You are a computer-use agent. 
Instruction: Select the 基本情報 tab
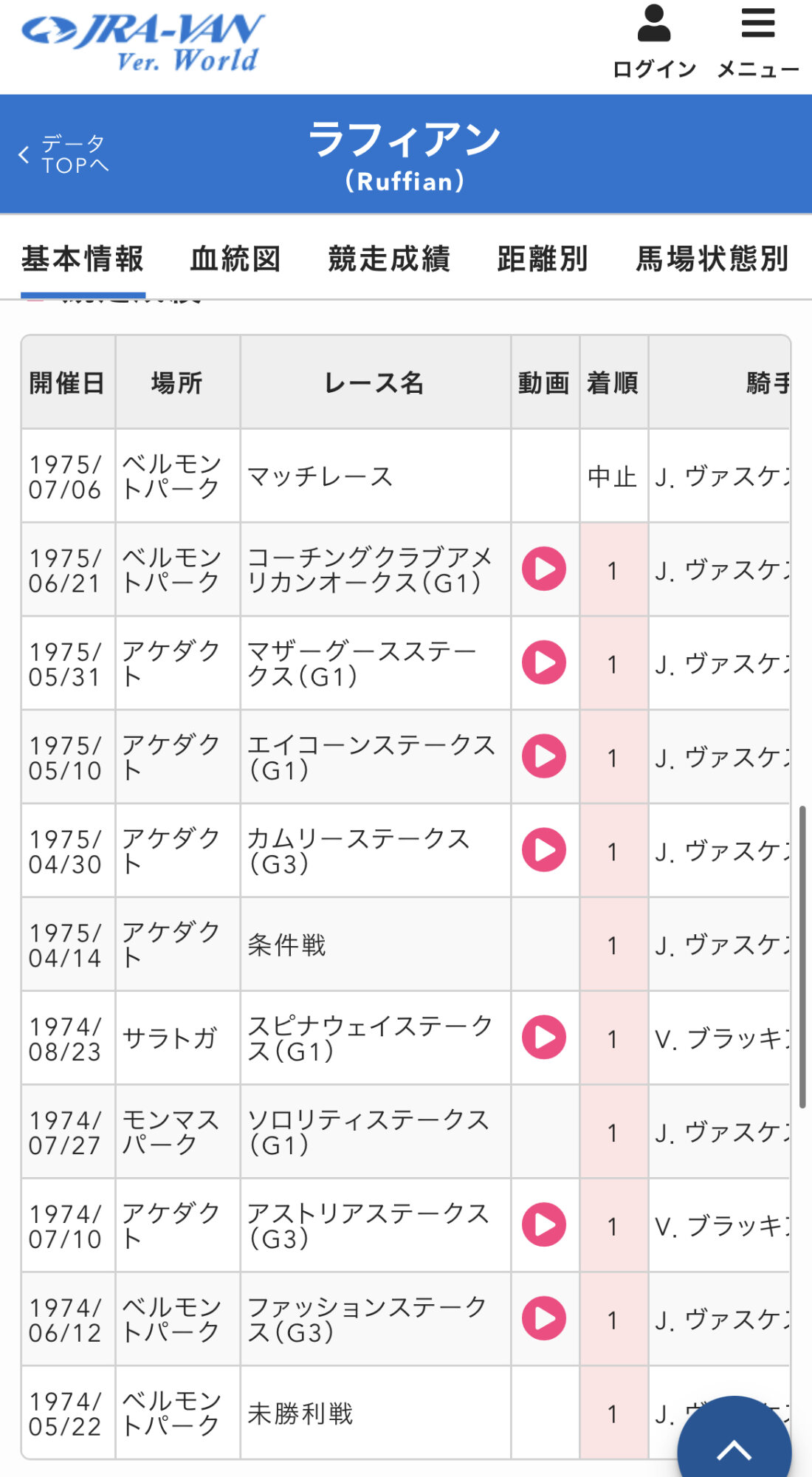click(x=83, y=259)
